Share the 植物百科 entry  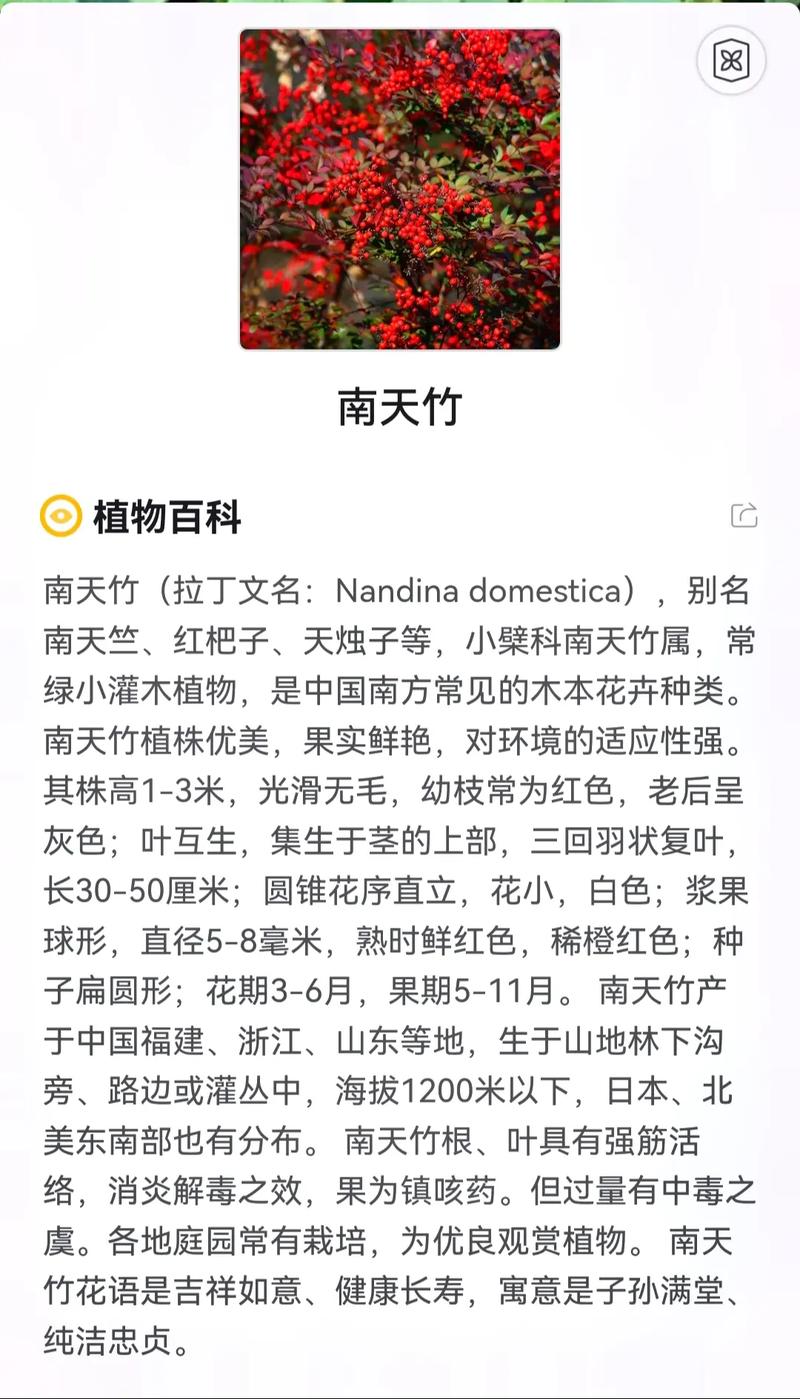pos(744,516)
